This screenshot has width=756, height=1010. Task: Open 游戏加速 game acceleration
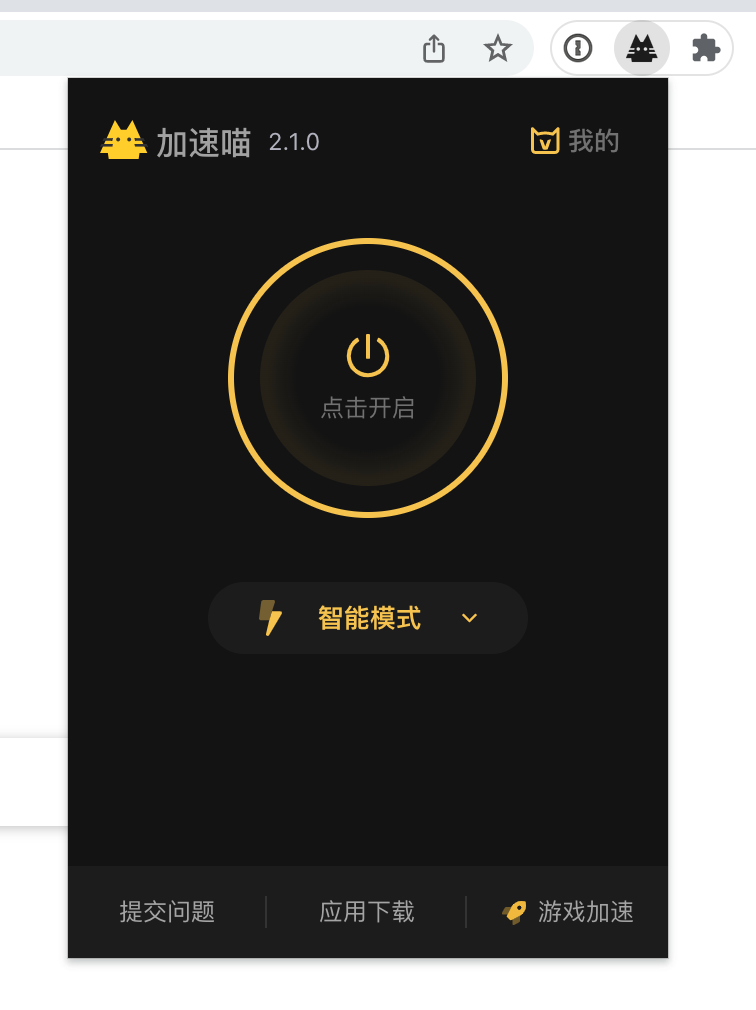pyautogui.click(x=568, y=912)
